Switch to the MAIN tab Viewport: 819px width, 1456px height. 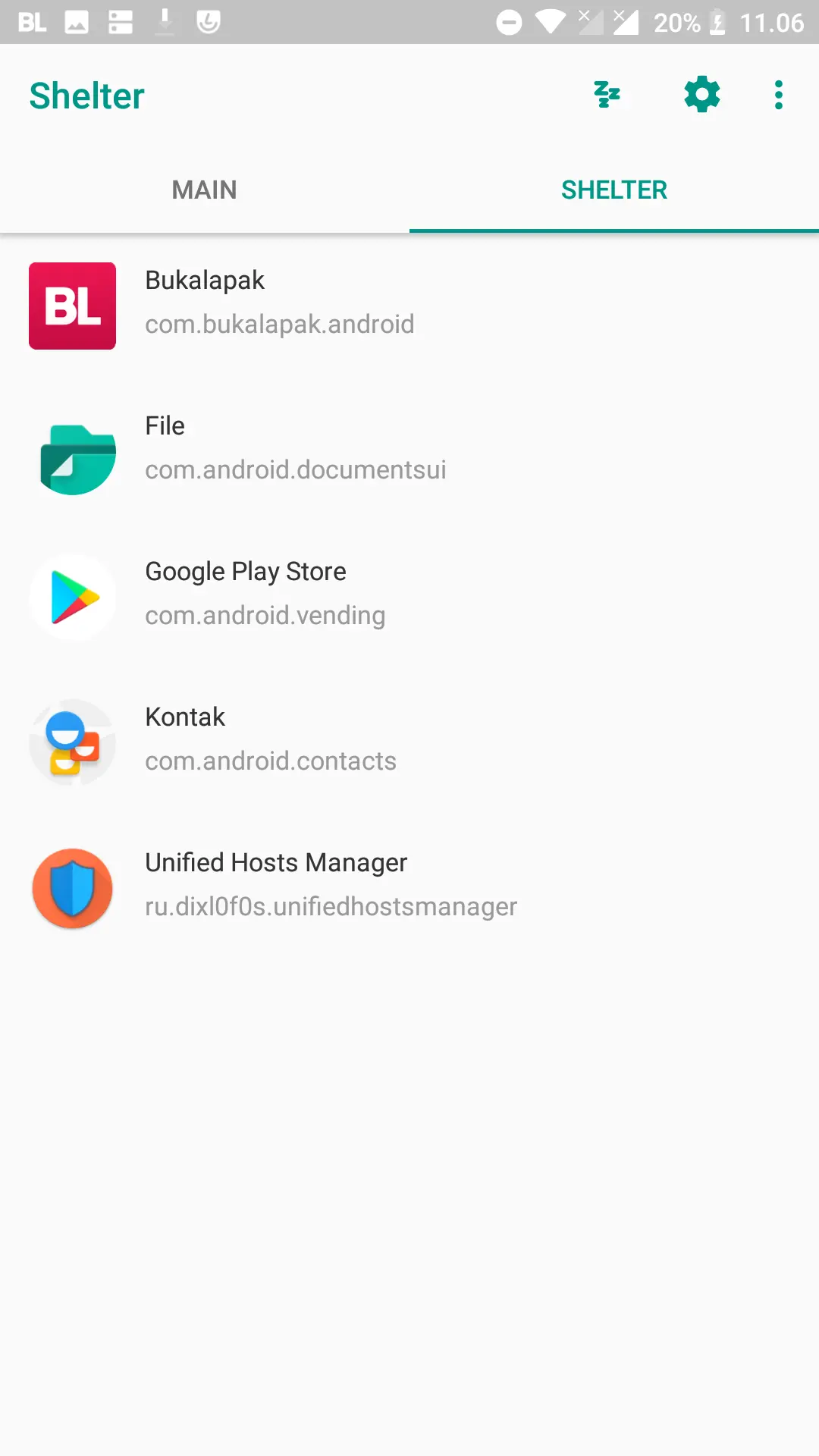point(205,190)
